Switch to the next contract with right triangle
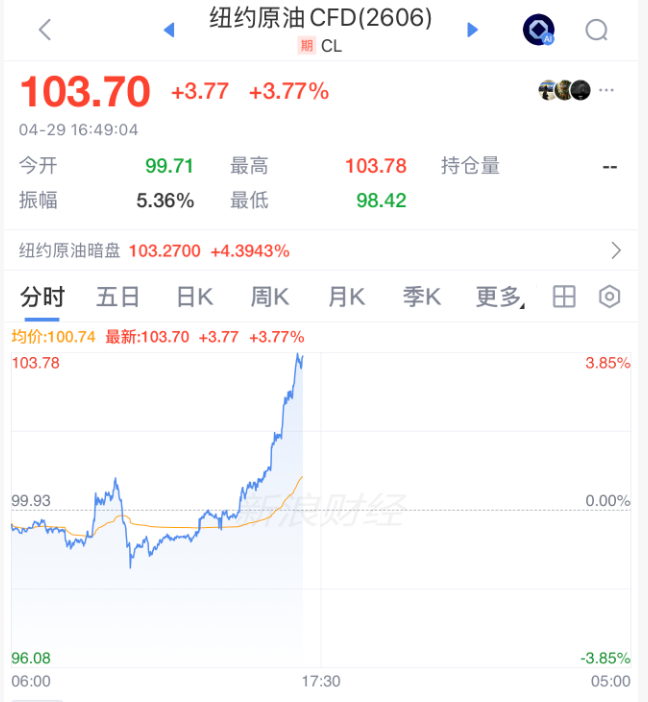Image resolution: width=648 pixels, height=702 pixels. click(x=473, y=30)
